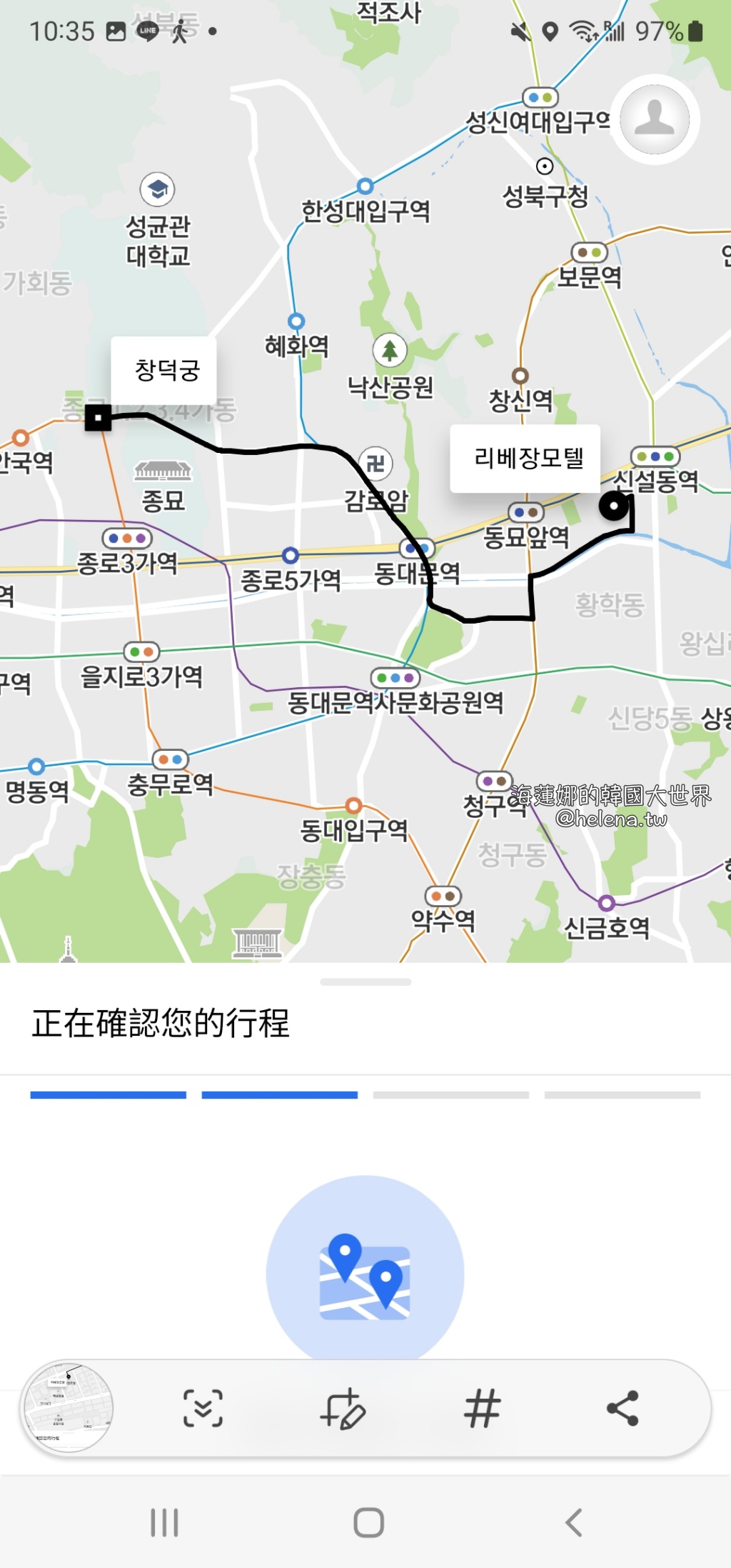The image size is (731, 1568).
Task: Tap the location indicator in status bar
Action: pos(550,30)
